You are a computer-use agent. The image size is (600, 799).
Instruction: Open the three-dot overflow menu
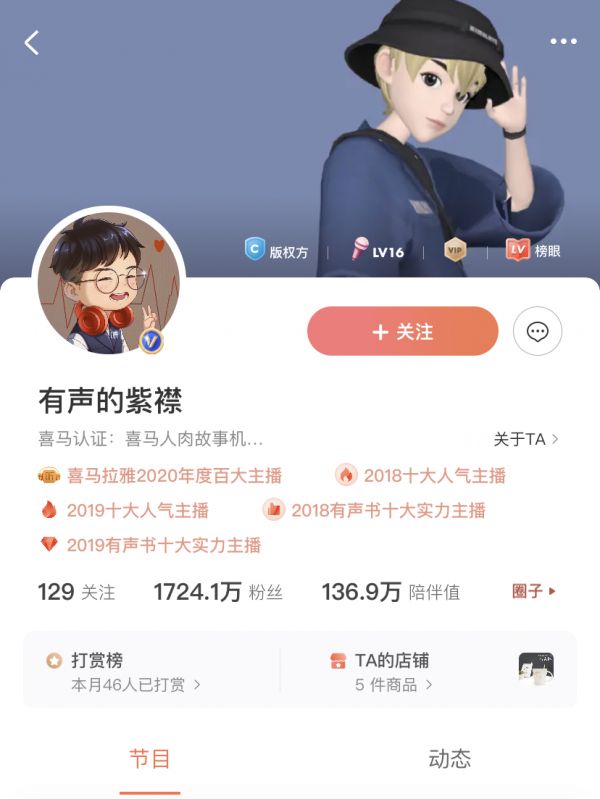(x=563, y=42)
